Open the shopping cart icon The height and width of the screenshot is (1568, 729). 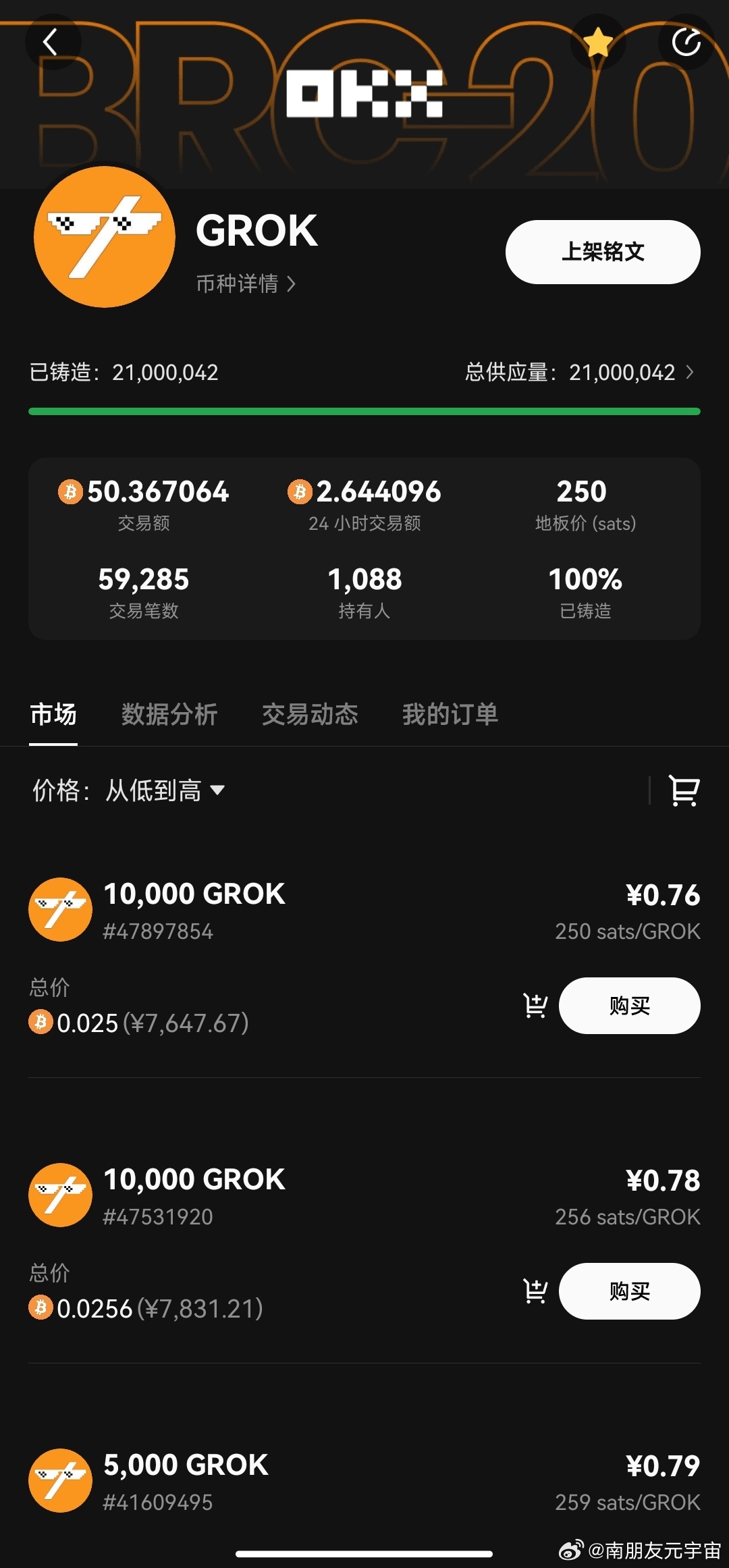683,790
